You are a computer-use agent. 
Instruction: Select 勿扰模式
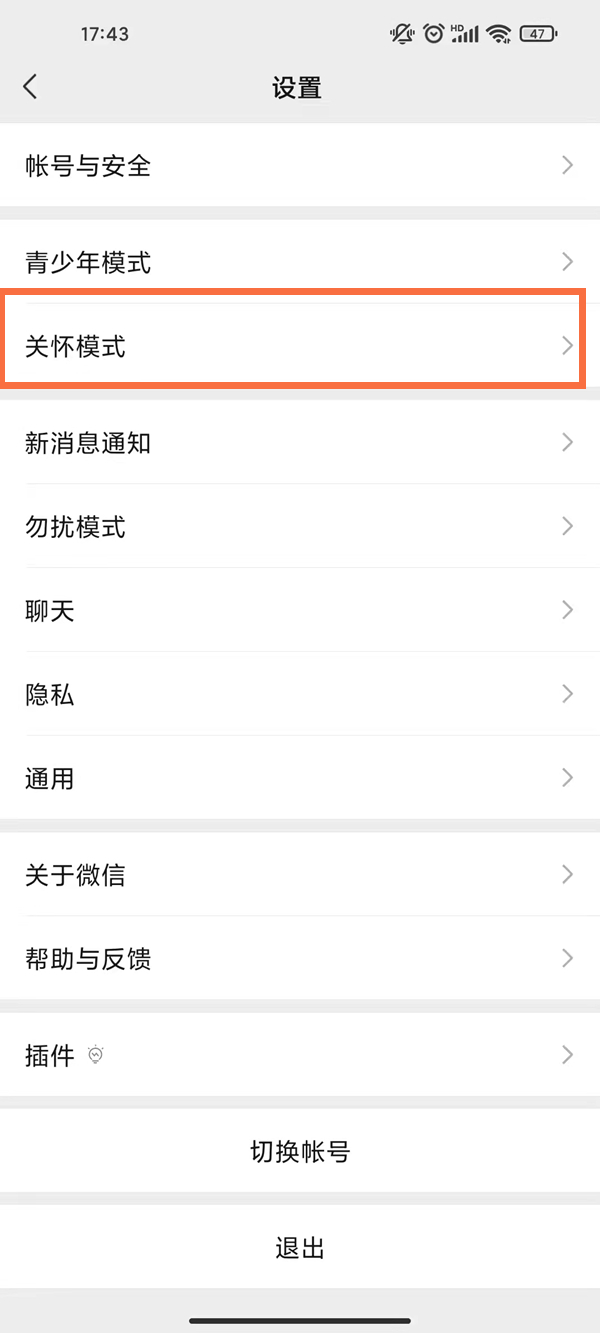[300, 526]
